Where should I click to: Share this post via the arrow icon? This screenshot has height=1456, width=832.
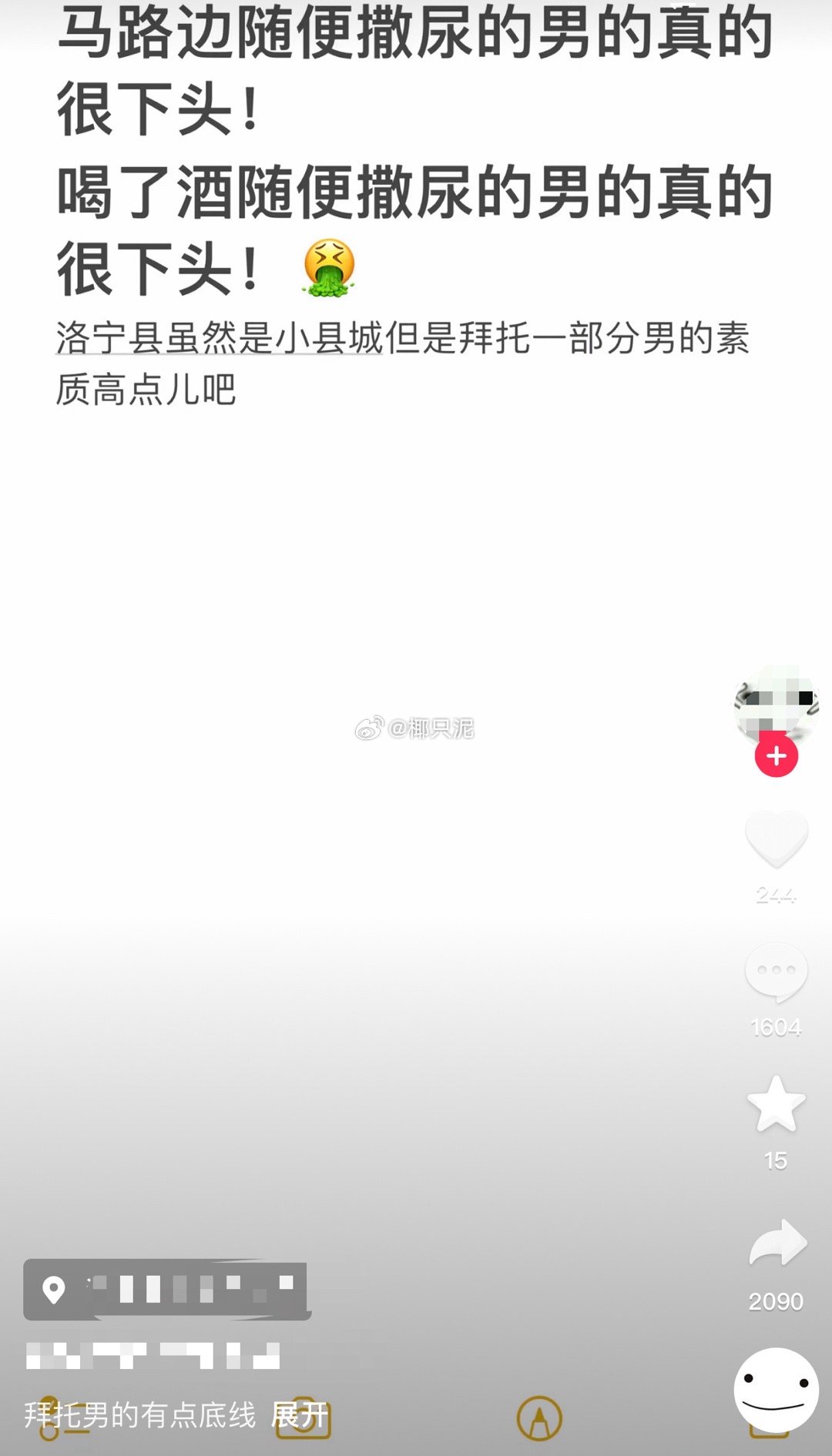pos(777,1243)
